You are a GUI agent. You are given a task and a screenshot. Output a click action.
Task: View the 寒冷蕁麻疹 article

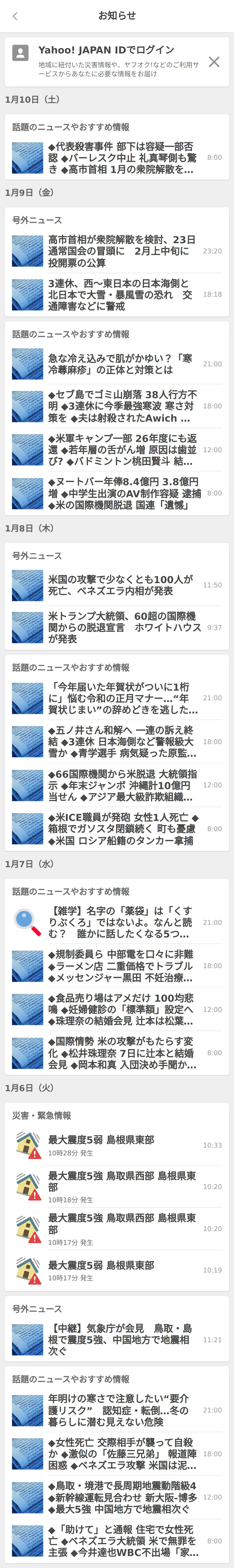[122, 364]
